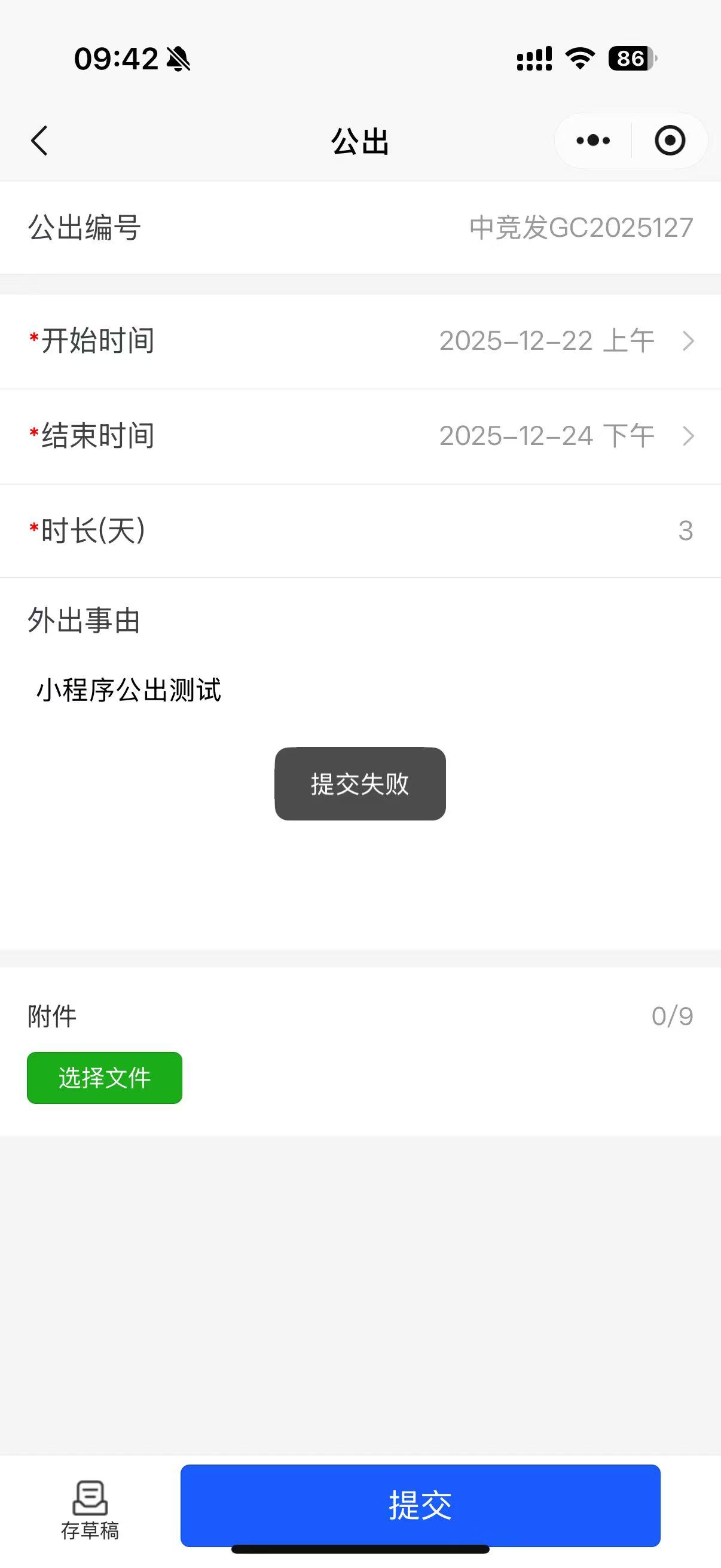Open the mini program more-options menu

point(593,141)
